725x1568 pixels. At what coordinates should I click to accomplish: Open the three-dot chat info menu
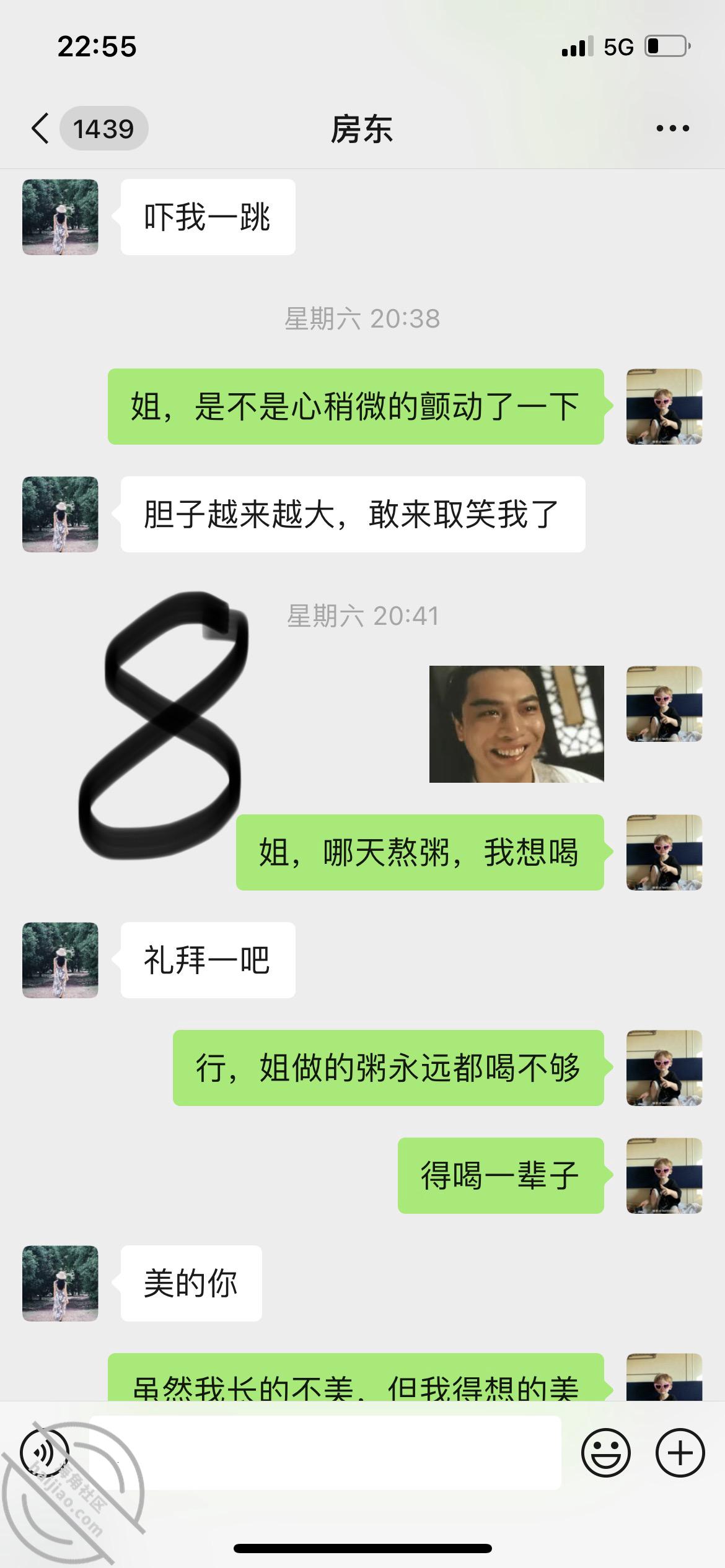pos(672,129)
